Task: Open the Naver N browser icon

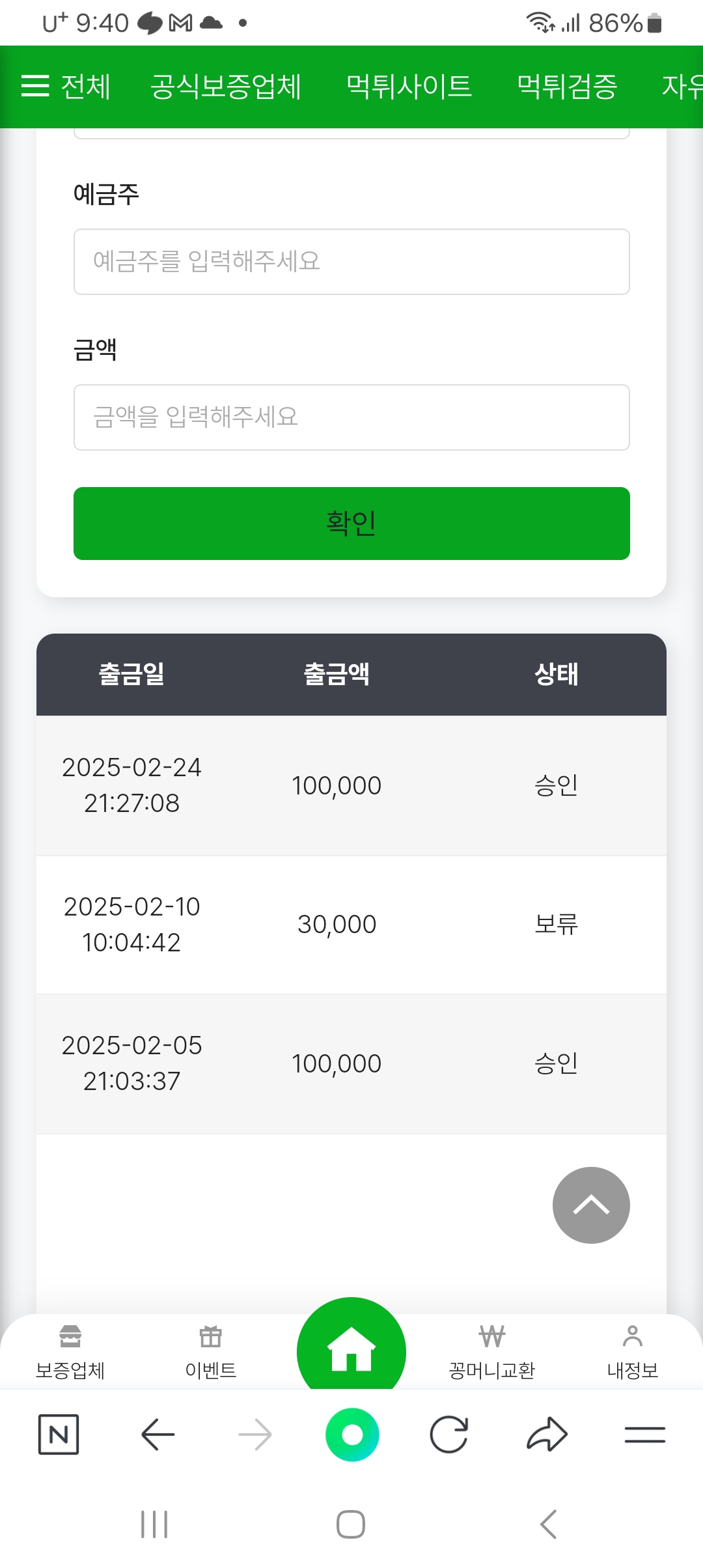Action: 59,1435
